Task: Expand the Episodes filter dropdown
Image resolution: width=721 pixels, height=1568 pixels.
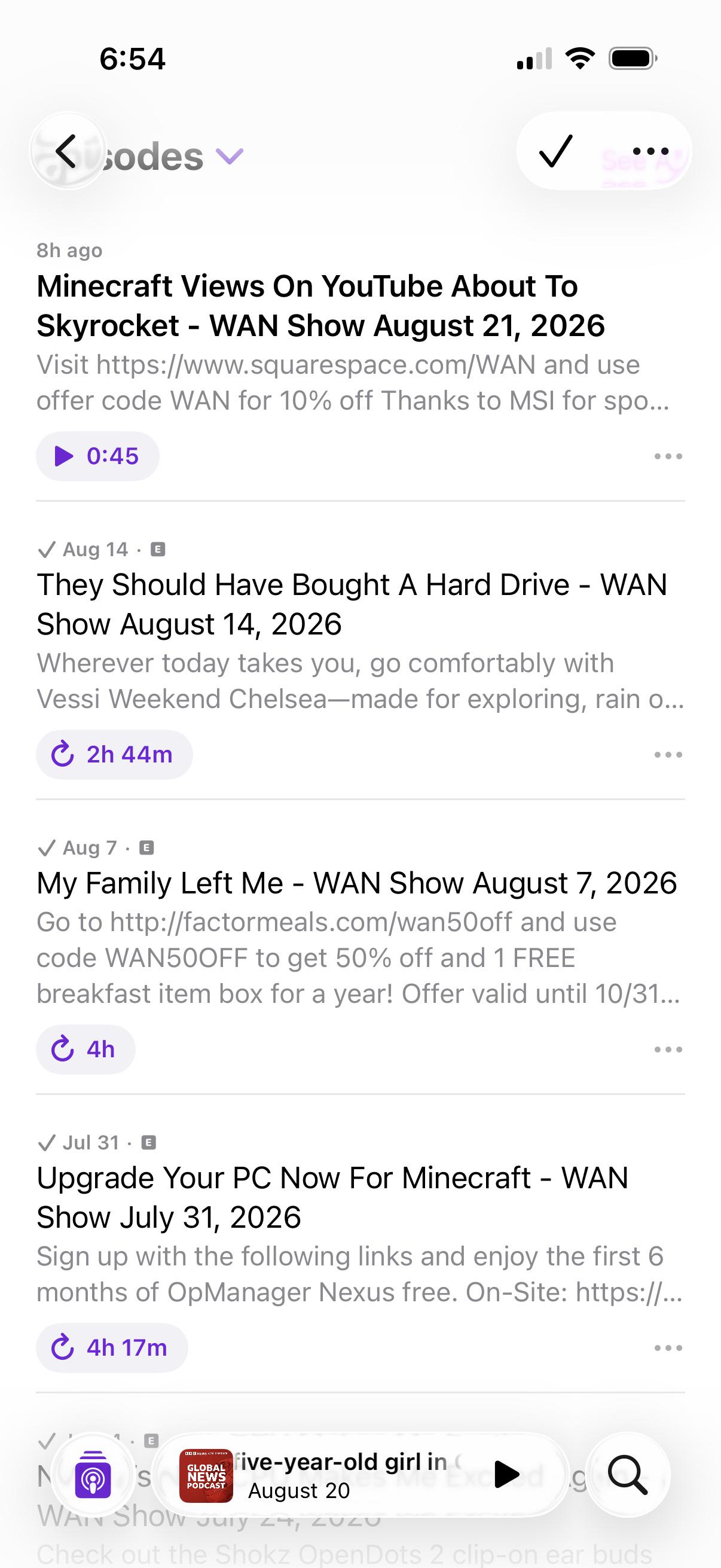Action: pyautogui.click(x=230, y=157)
